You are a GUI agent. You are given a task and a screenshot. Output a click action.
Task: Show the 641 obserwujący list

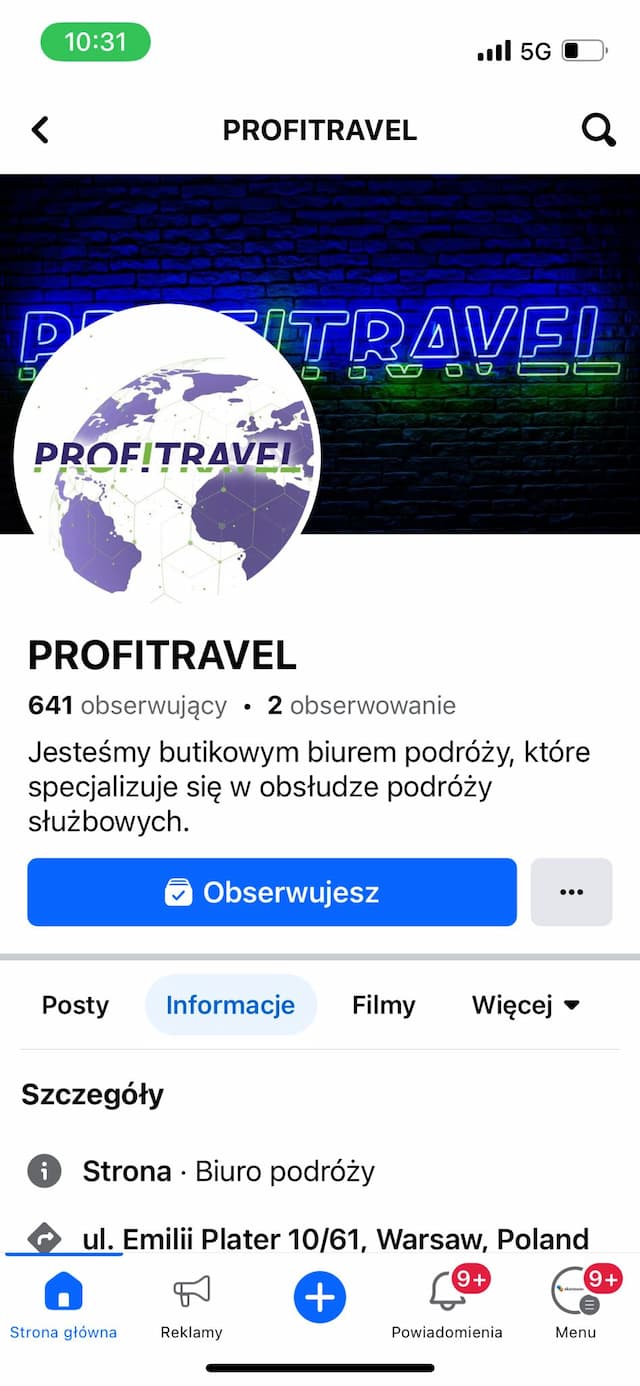[x=128, y=706]
